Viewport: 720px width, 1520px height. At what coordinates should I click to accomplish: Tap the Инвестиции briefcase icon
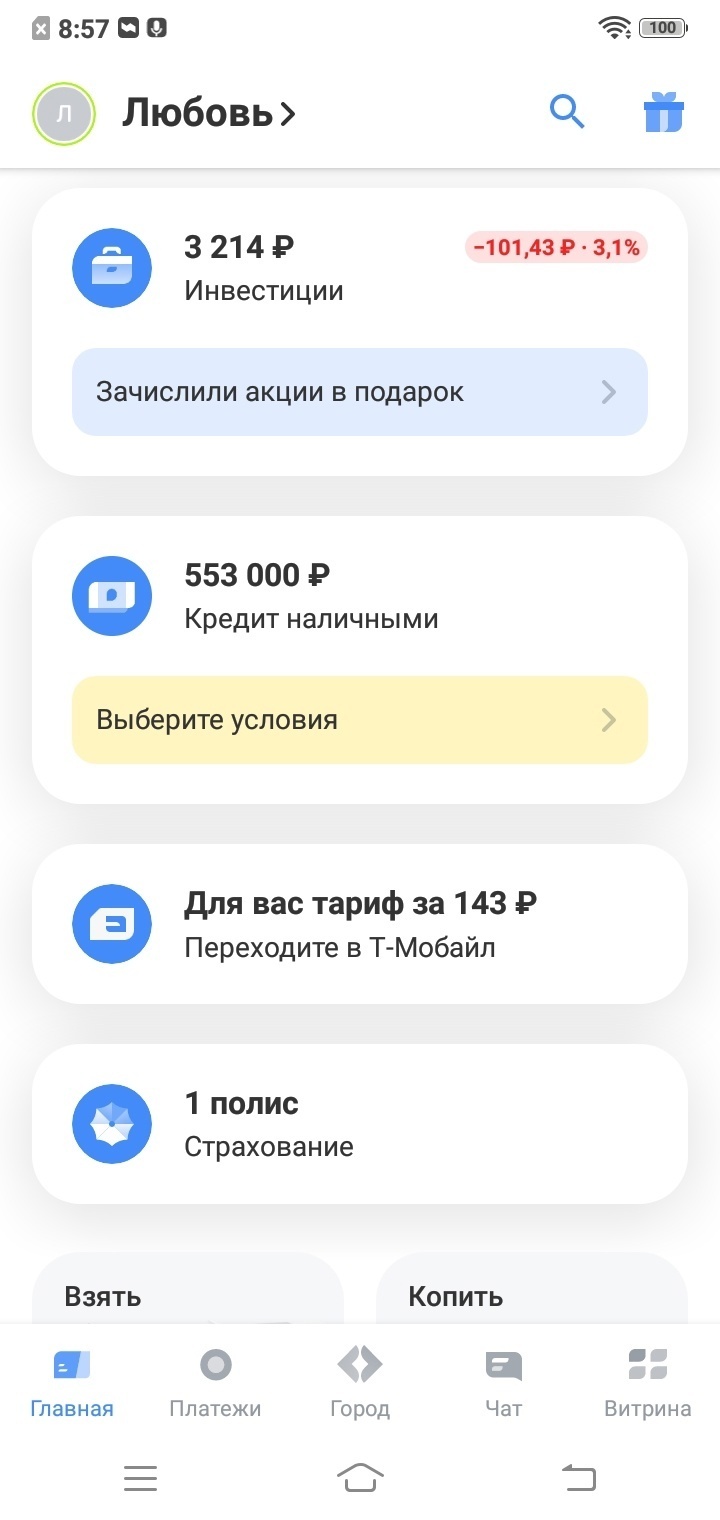(x=112, y=268)
